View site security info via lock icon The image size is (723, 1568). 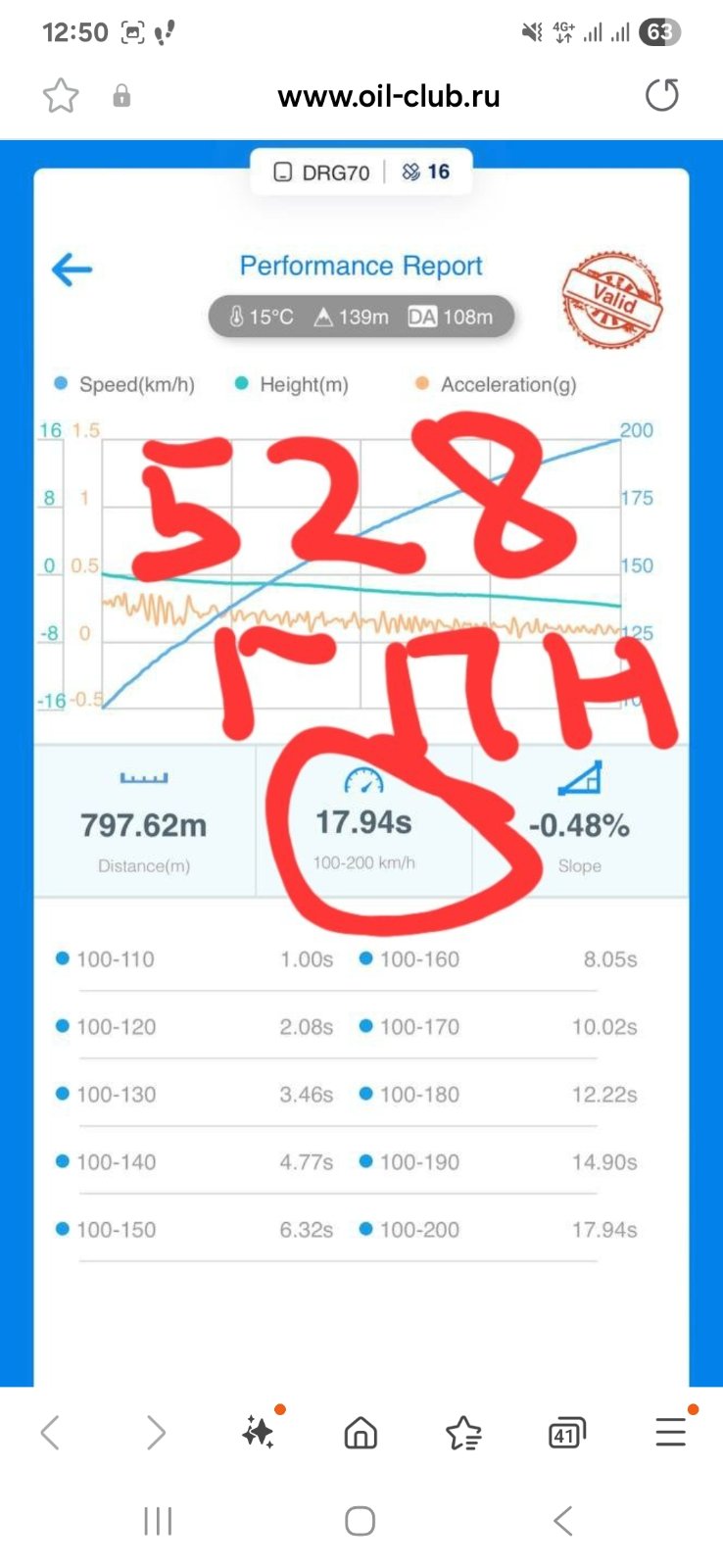click(x=121, y=96)
